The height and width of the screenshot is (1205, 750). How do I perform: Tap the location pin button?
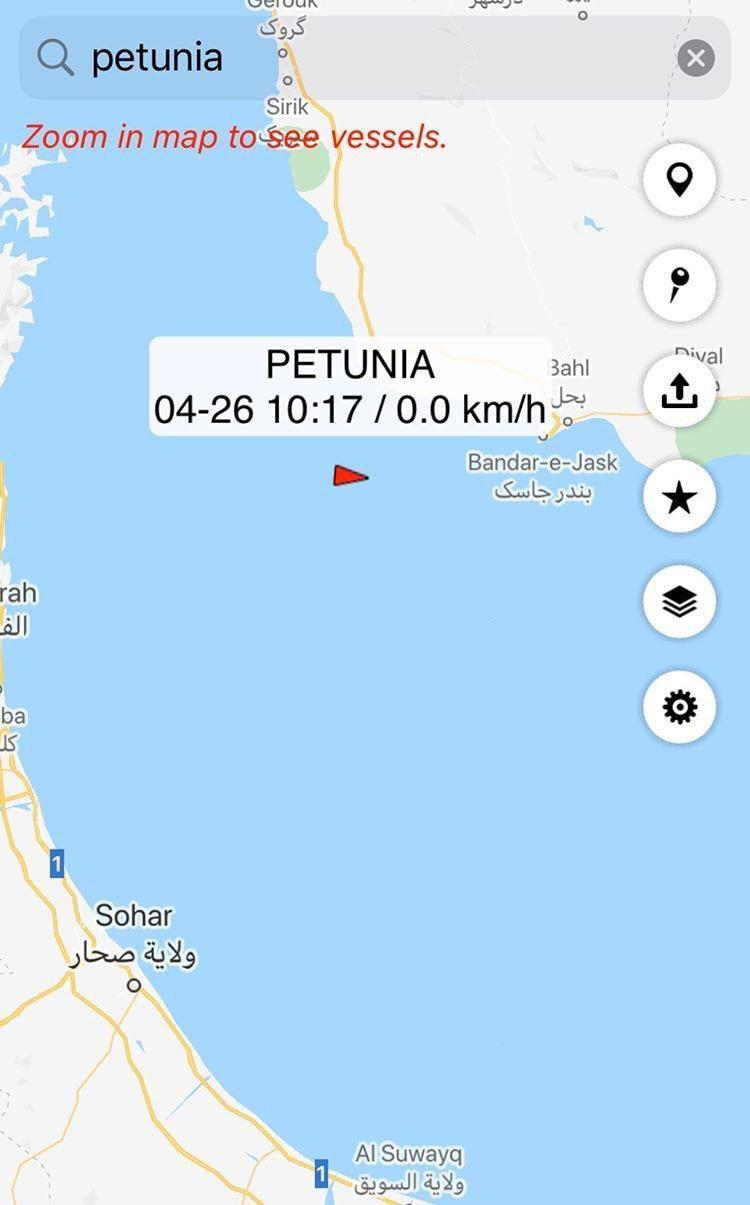pos(679,181)
